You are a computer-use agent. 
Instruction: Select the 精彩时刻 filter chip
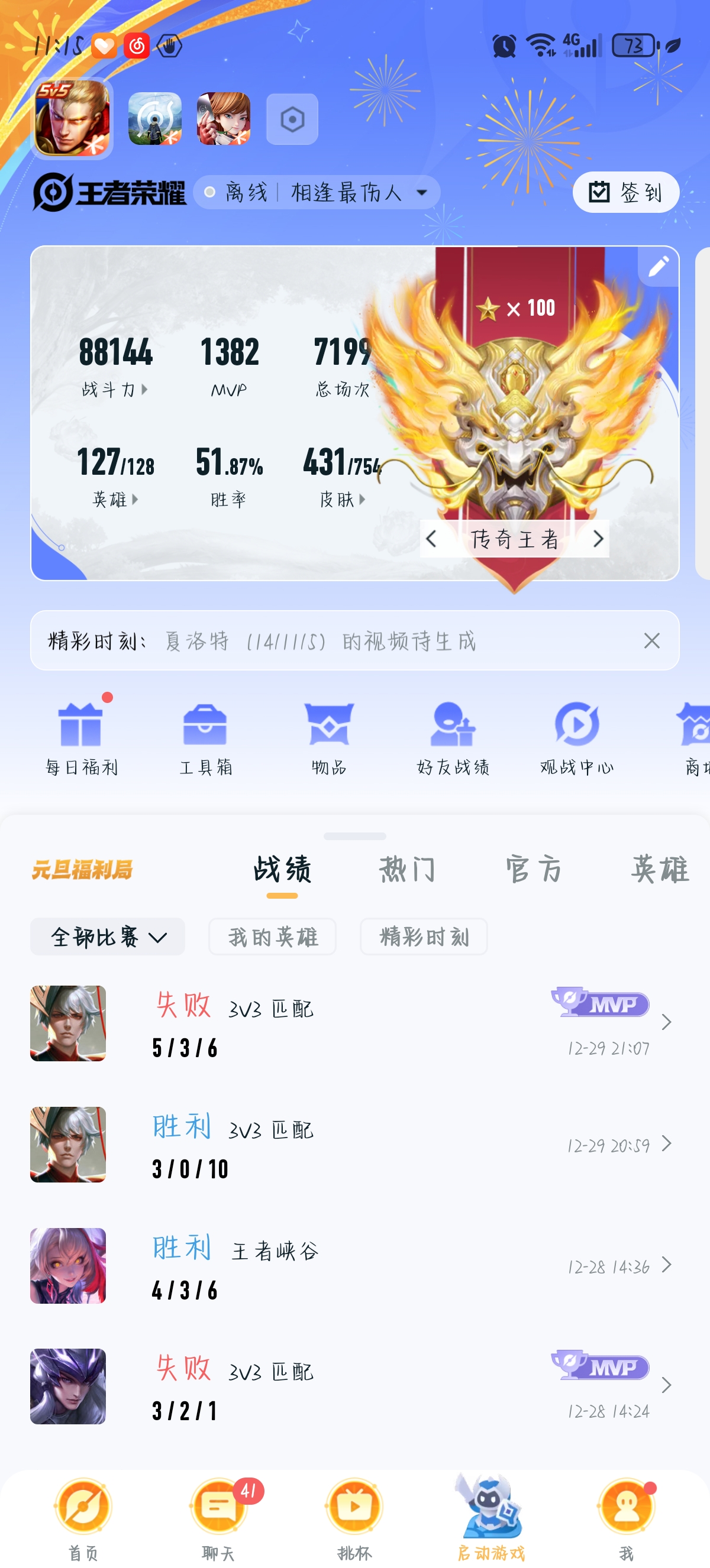424,936
